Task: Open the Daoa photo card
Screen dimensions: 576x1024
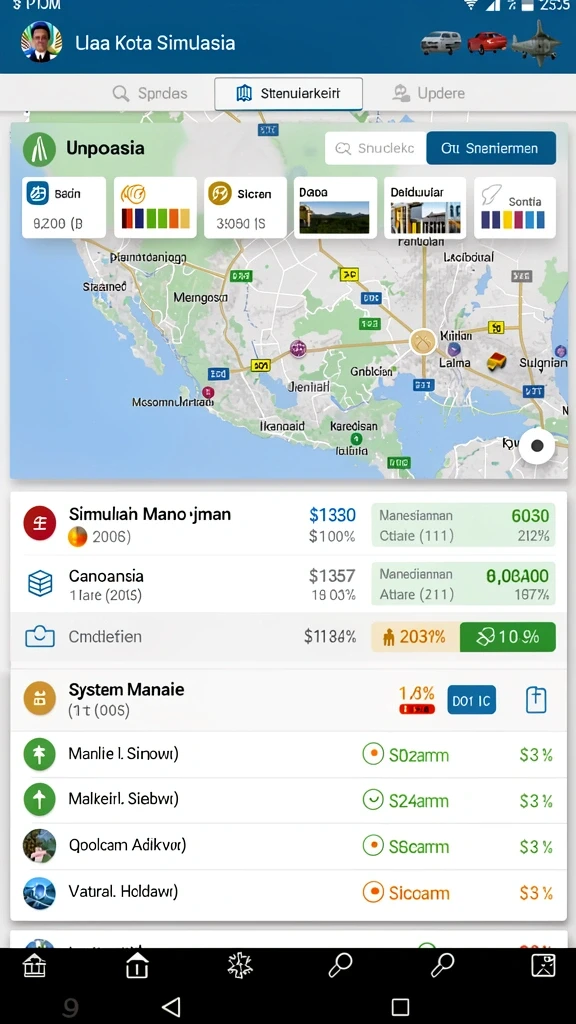Action: [335, 208]
